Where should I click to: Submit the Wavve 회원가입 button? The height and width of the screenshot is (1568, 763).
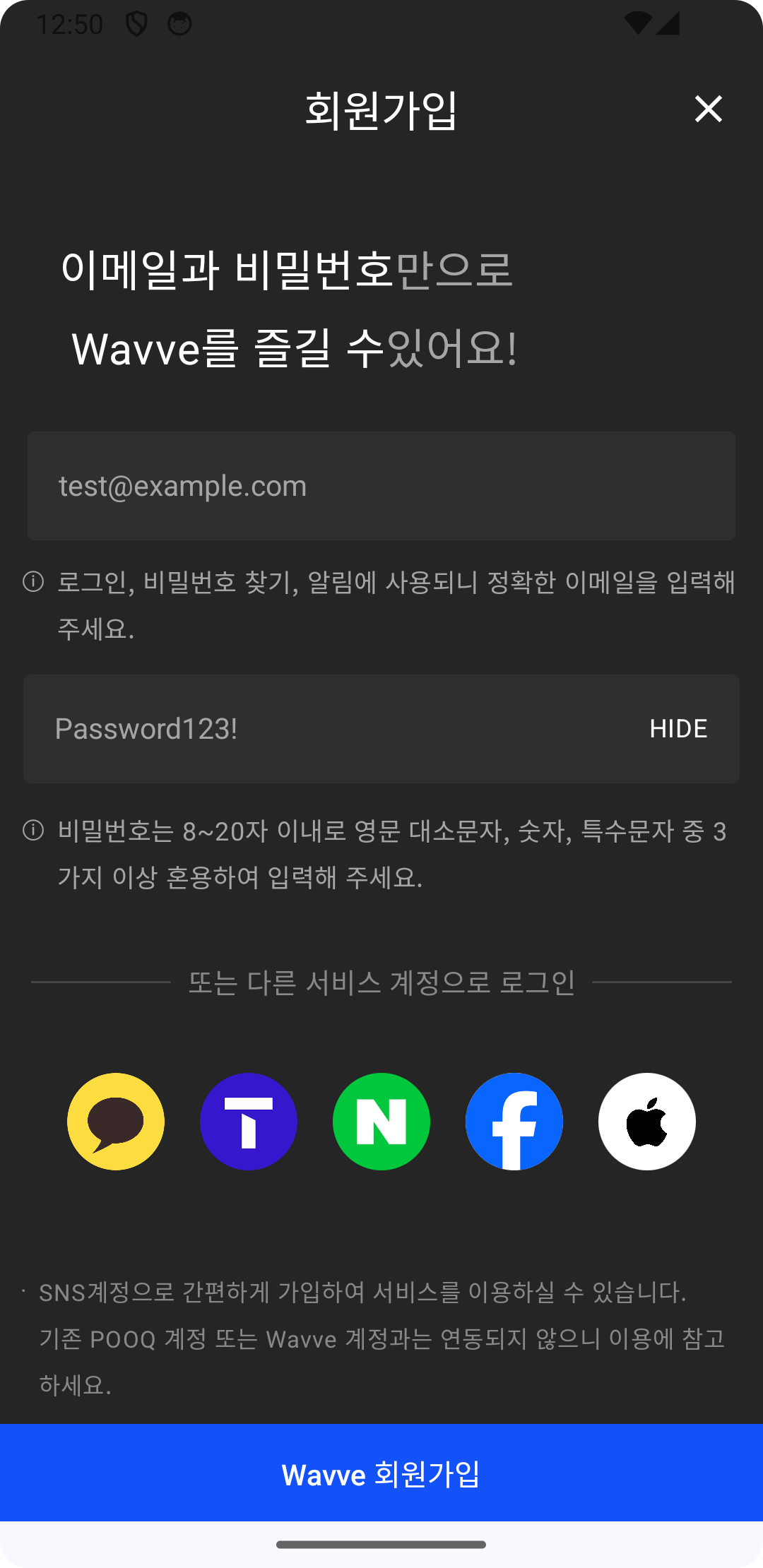coord(381,1473)
